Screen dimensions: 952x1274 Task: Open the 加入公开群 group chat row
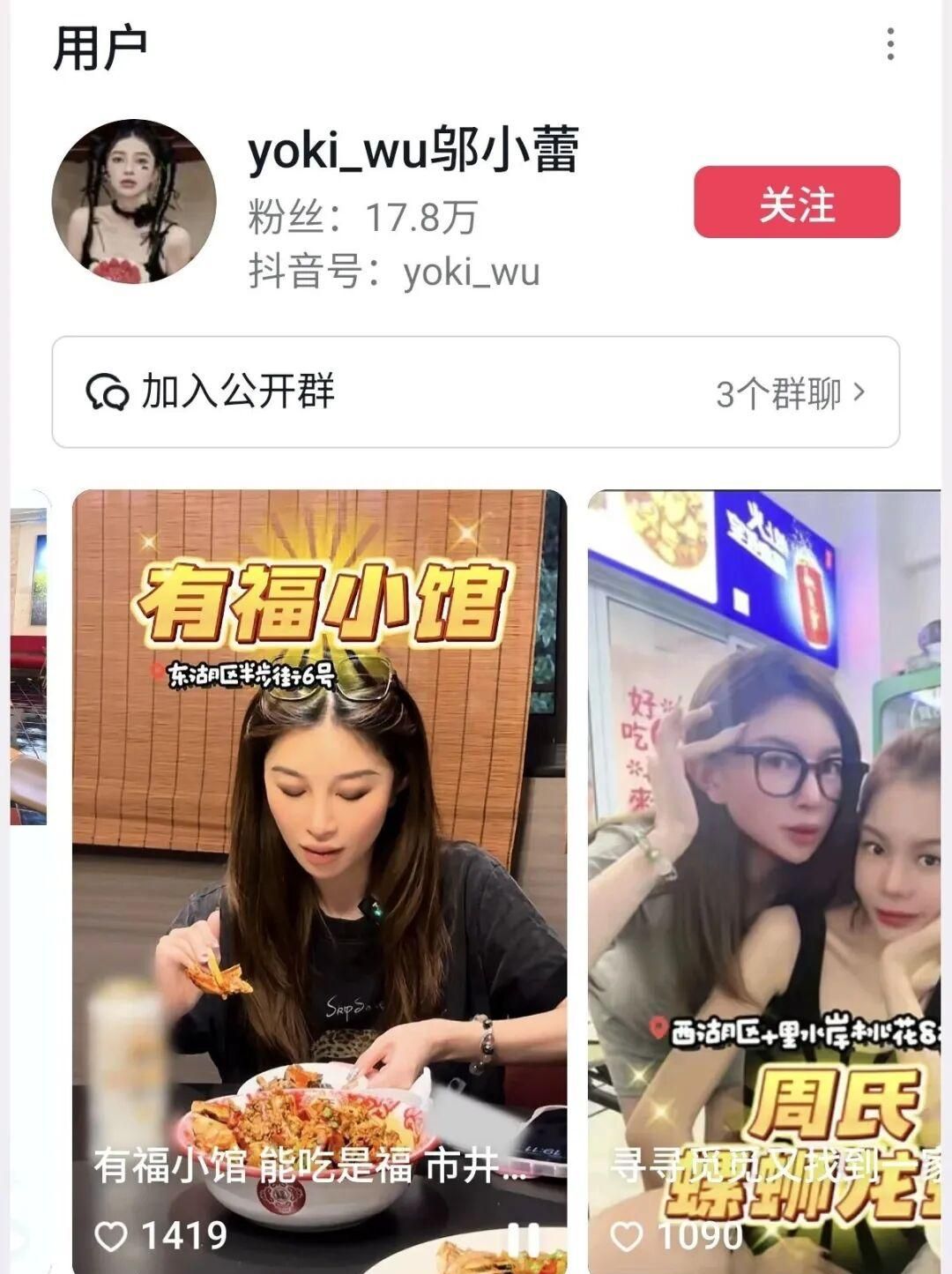point(475,391)
